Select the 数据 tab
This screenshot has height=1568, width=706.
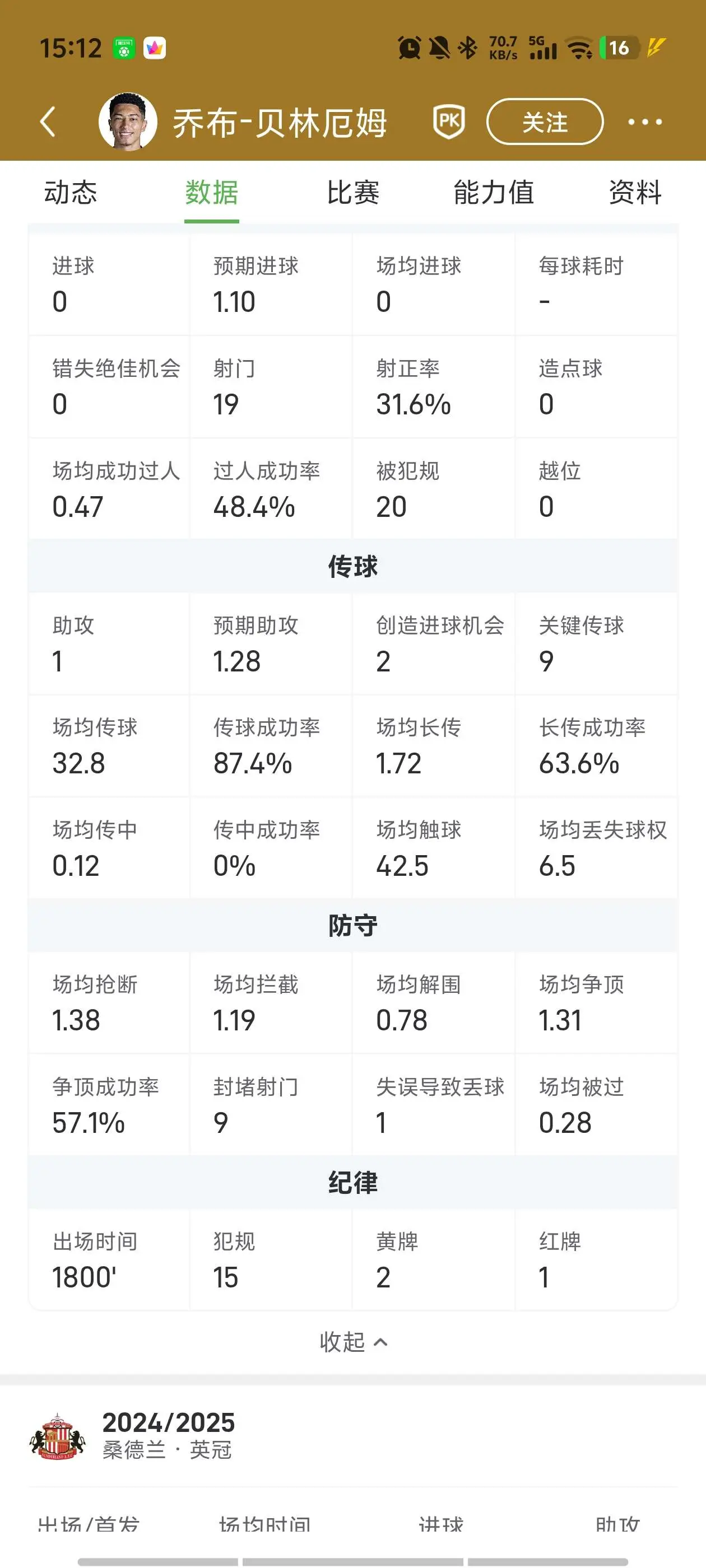(211, 192)
